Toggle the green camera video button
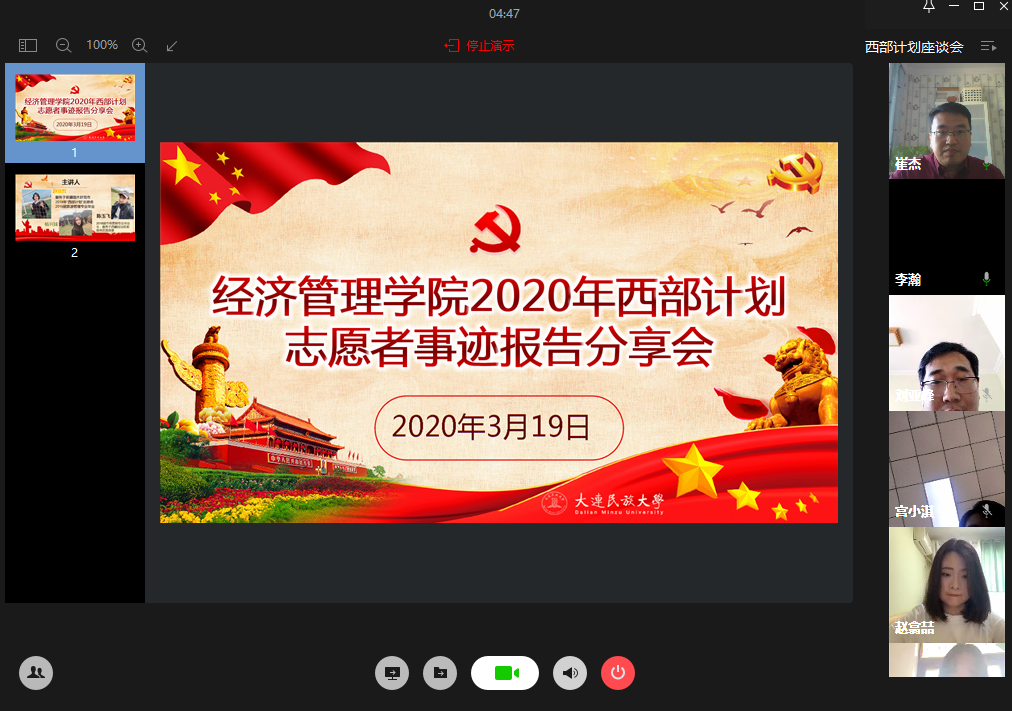The image size is (1012, 711). [x=505, y=673]
